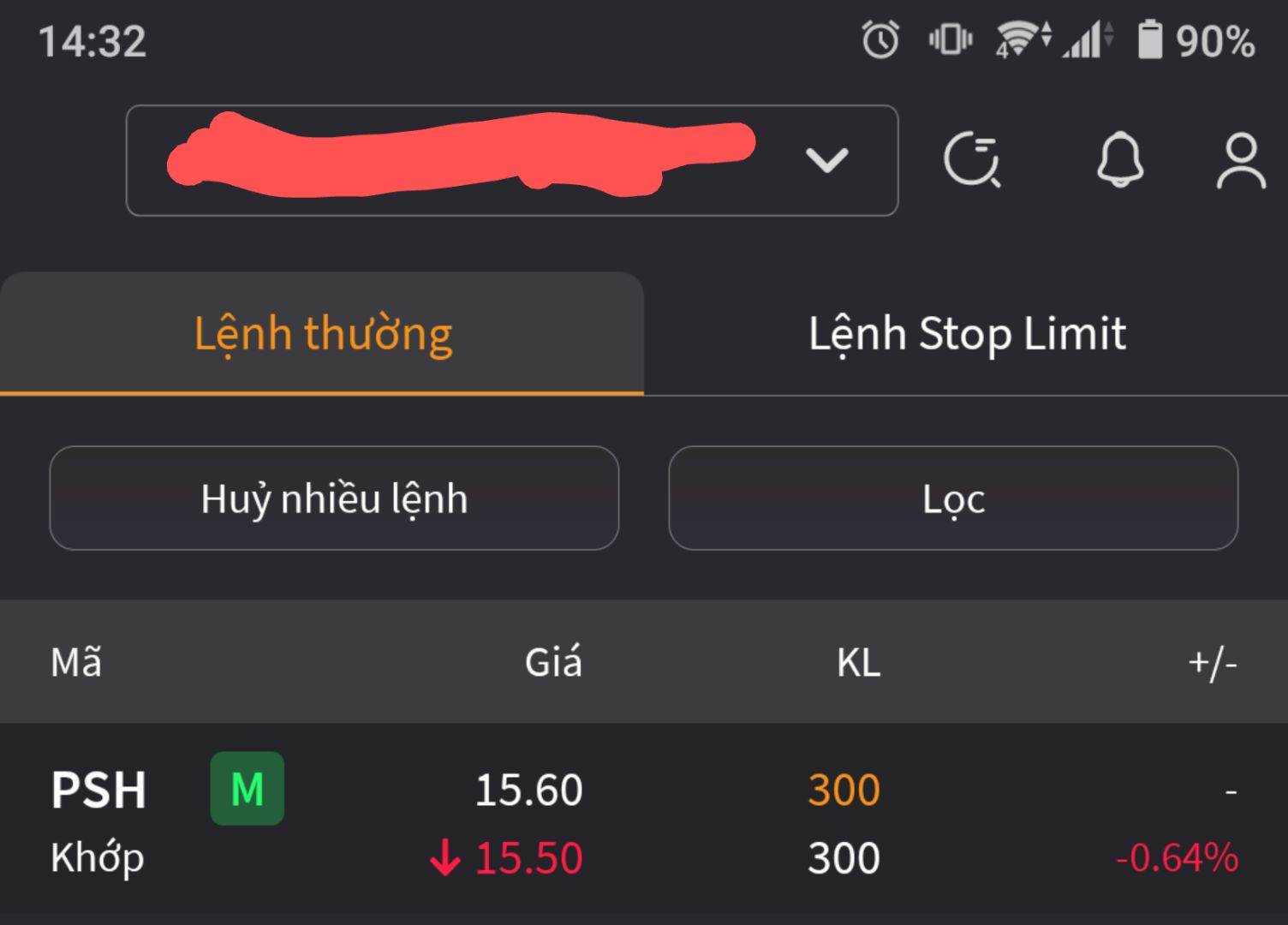Viewport: 1288px width, 925px height.
Task: Tap the Huỷ nhiều lệnh button
Action: click(x=334, y=498)
